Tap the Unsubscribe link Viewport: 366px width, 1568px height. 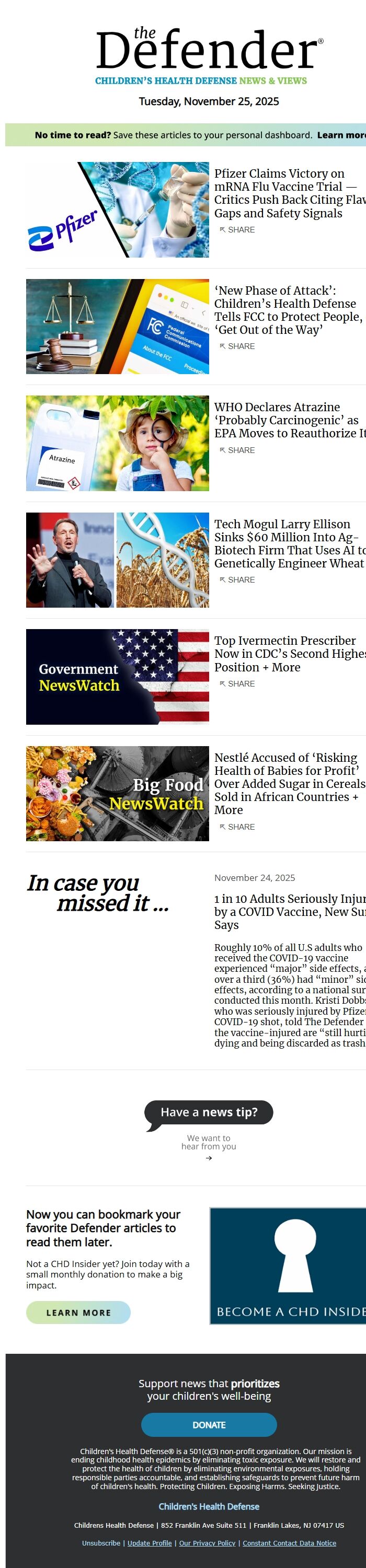tap(101, 1543)
